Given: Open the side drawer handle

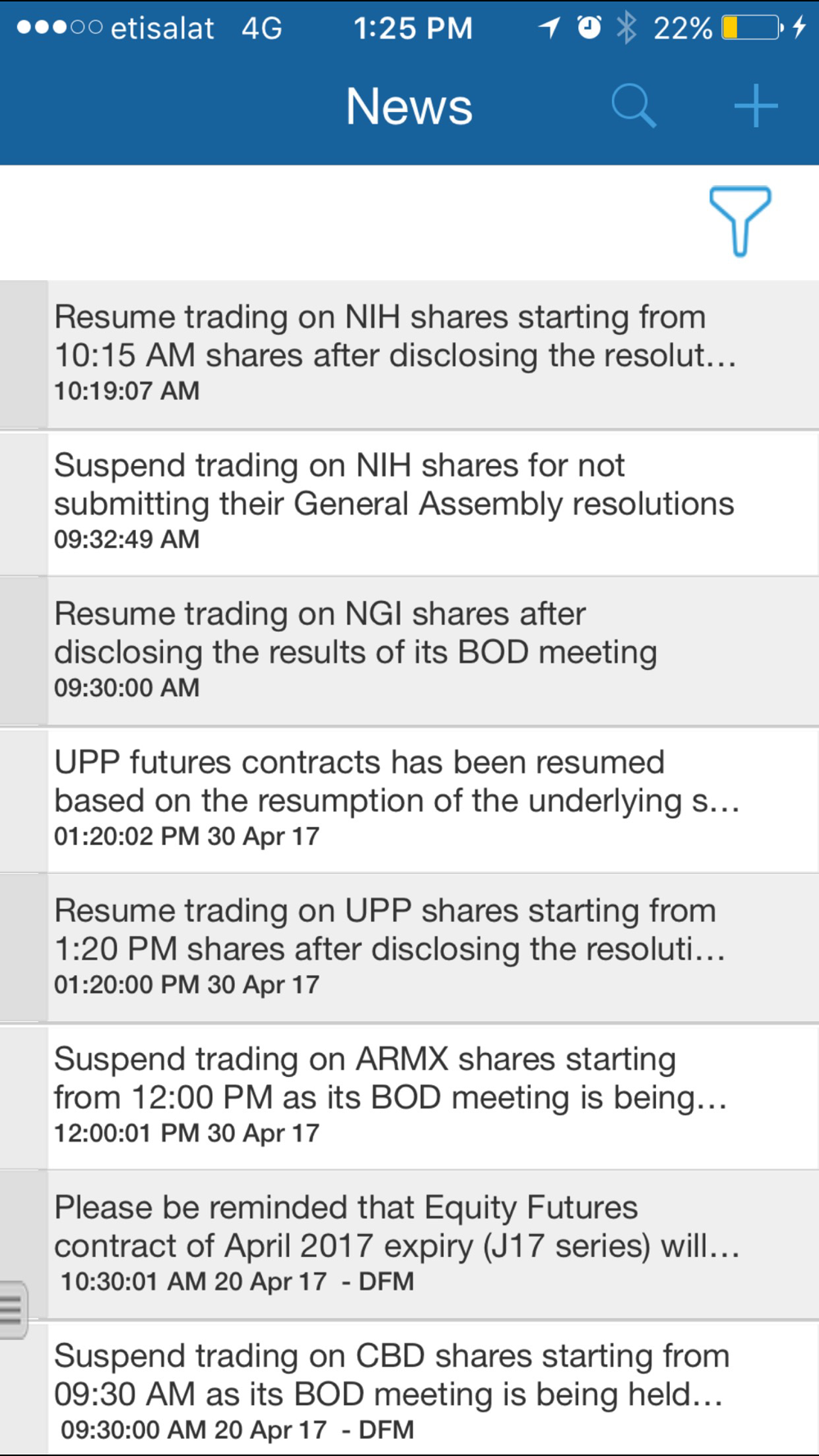Looking at the screenshot, I should (13, 1309).
